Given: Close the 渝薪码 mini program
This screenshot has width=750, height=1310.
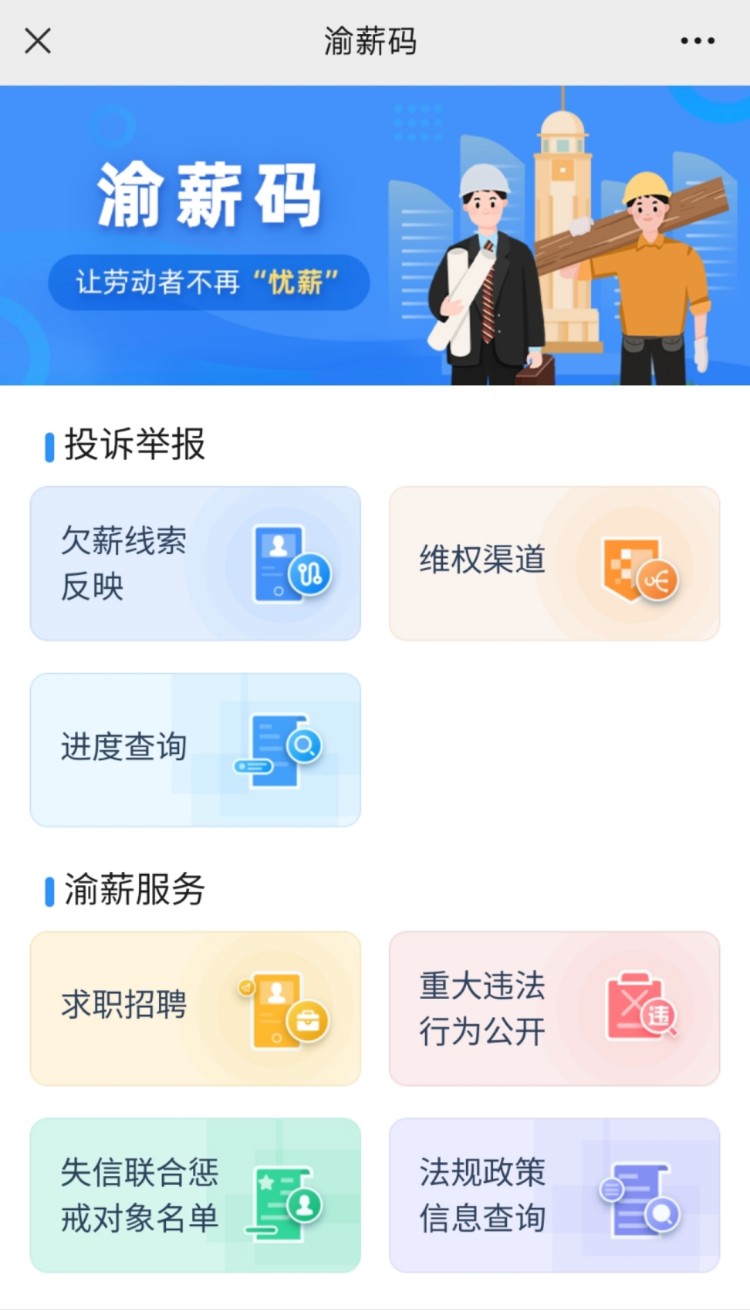Looking at the screenshot, I should [x=37, y=41].
